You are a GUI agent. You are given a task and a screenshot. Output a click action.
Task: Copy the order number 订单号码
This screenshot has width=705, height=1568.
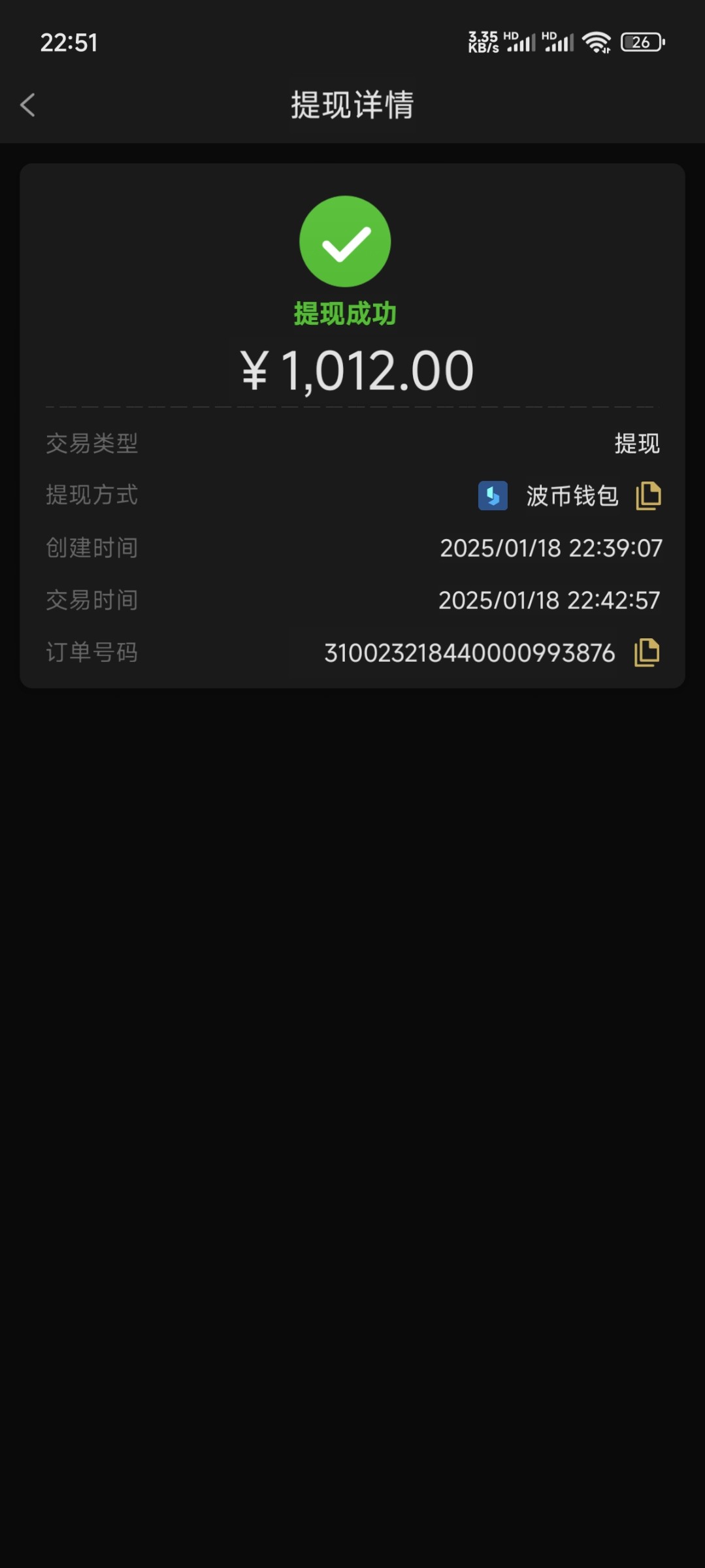point(647,653)
